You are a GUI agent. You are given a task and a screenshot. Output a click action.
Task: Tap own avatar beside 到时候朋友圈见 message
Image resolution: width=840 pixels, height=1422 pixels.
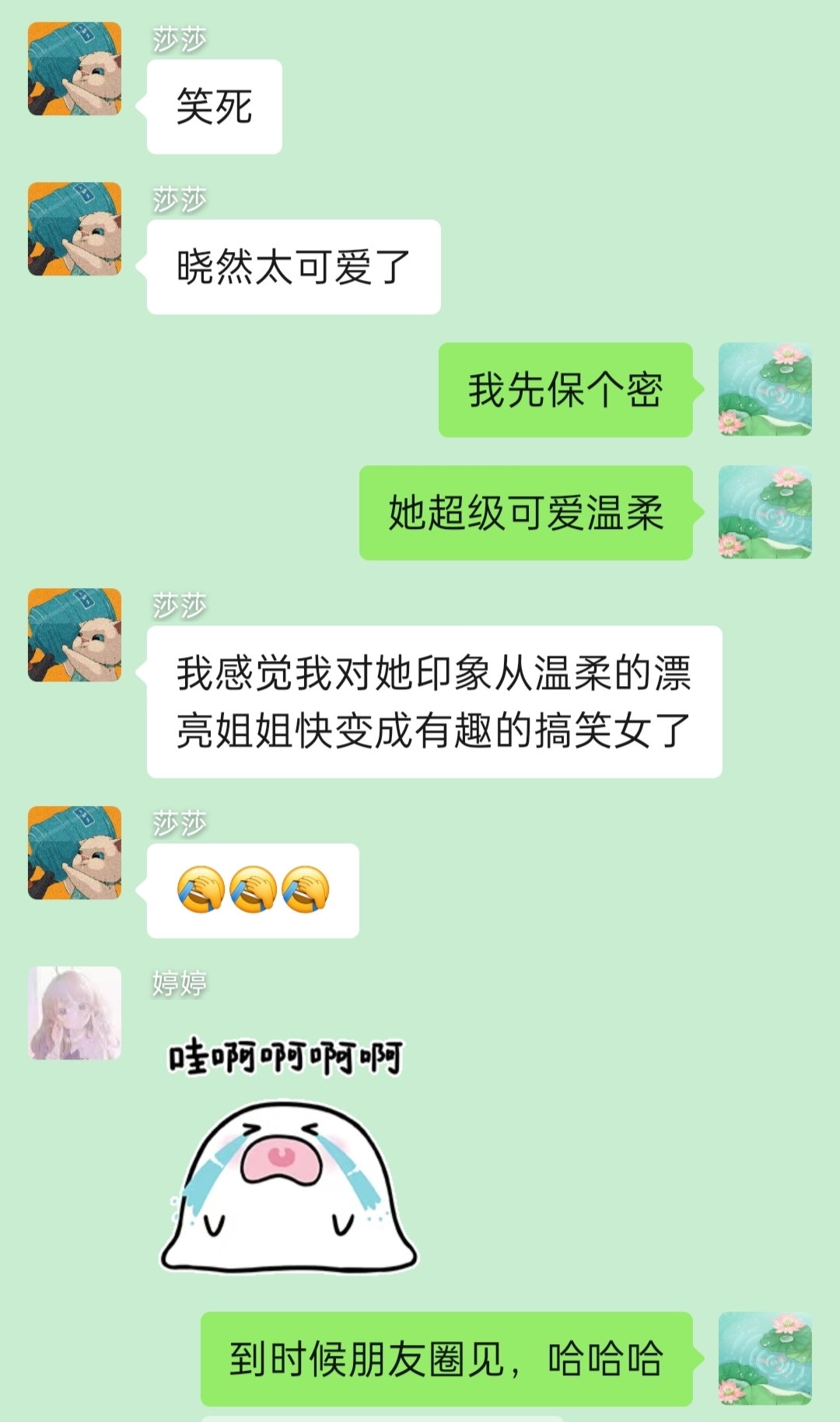tap(765, 1358)
